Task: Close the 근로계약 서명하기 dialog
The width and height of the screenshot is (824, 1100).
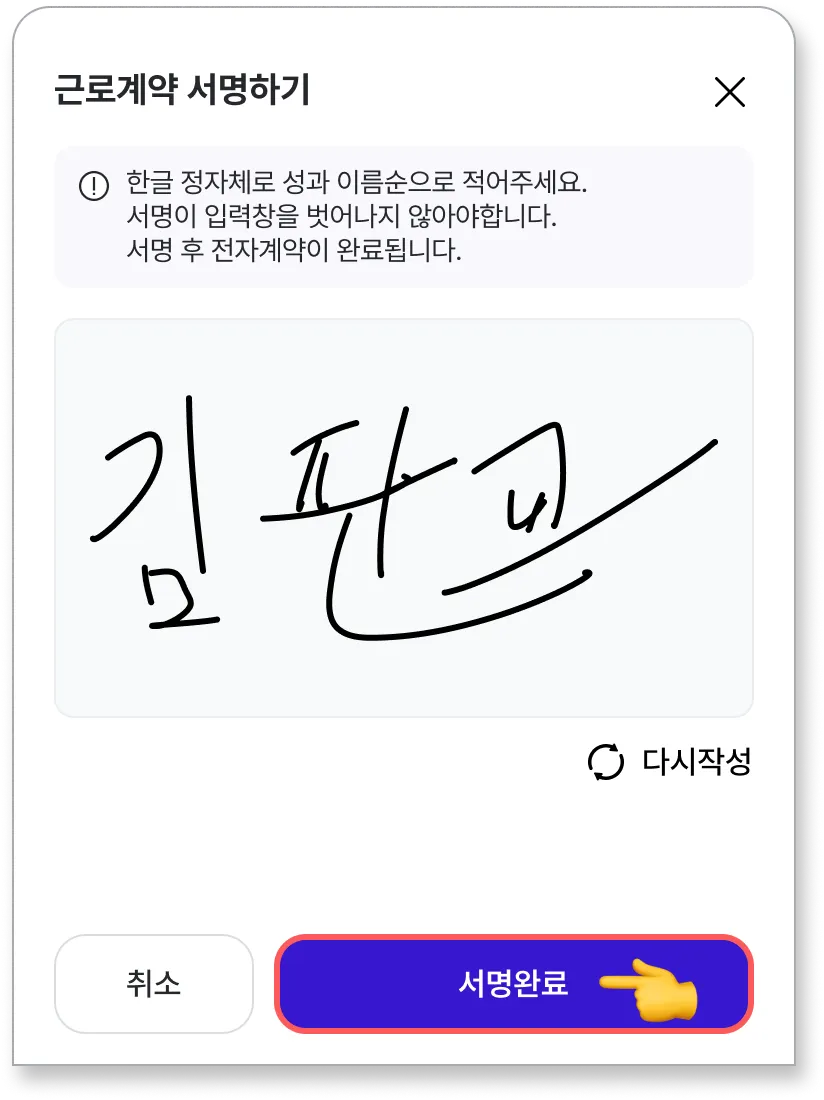Action: pyautogui.click(x=730, y=93)
